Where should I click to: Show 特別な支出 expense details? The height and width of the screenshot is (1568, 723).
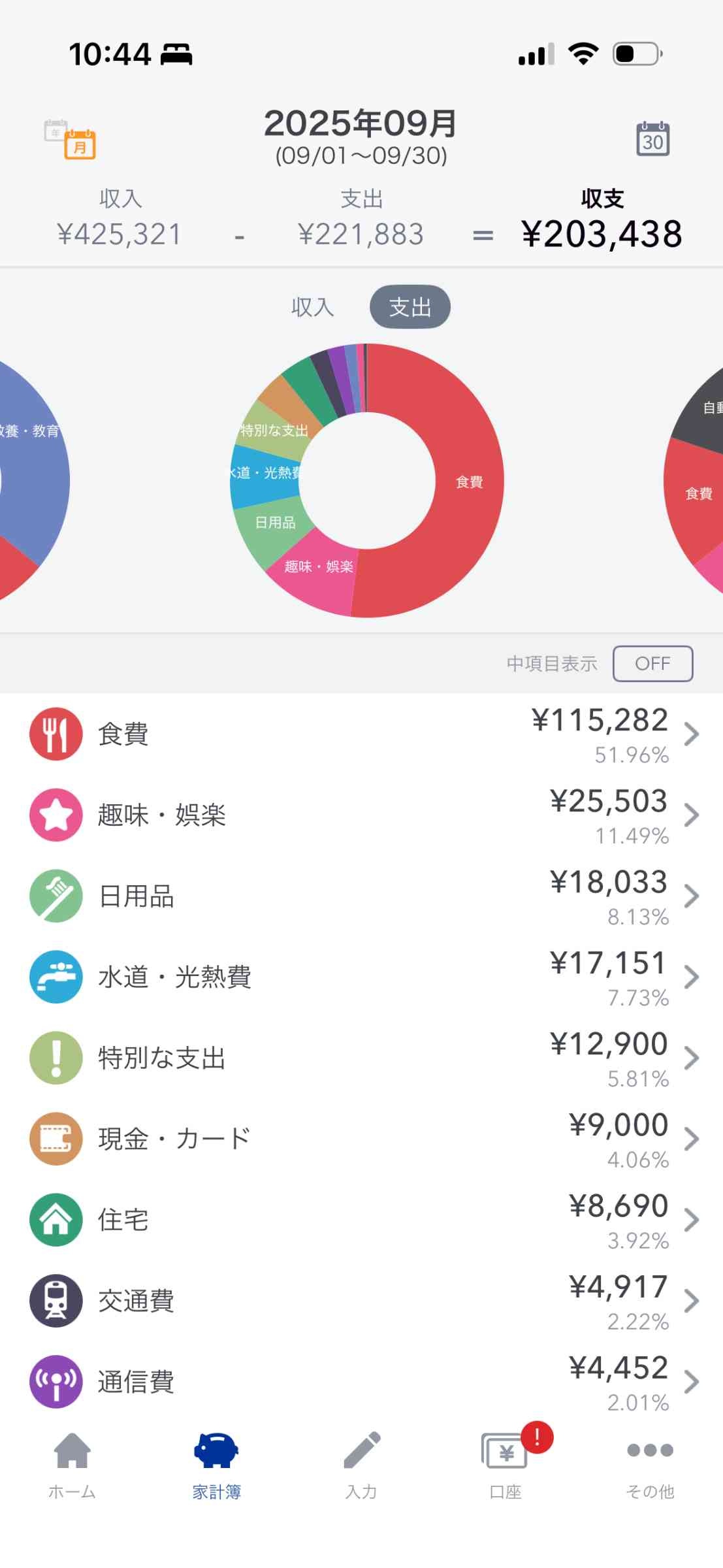pyautogui.click(x=361, y=1058)
